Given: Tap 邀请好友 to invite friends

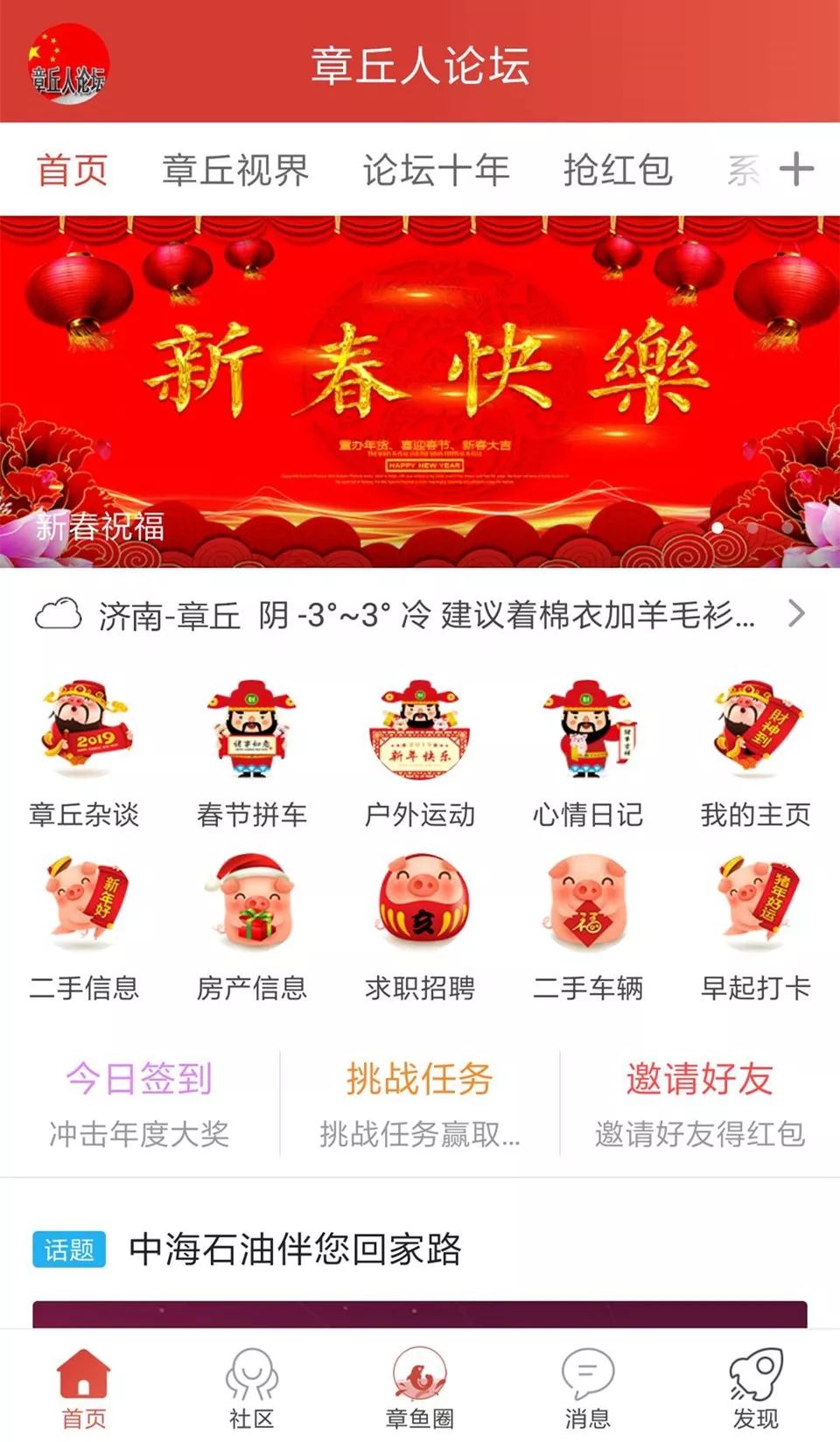Looking at the screenshot, I should click(x=699, y=1102).
